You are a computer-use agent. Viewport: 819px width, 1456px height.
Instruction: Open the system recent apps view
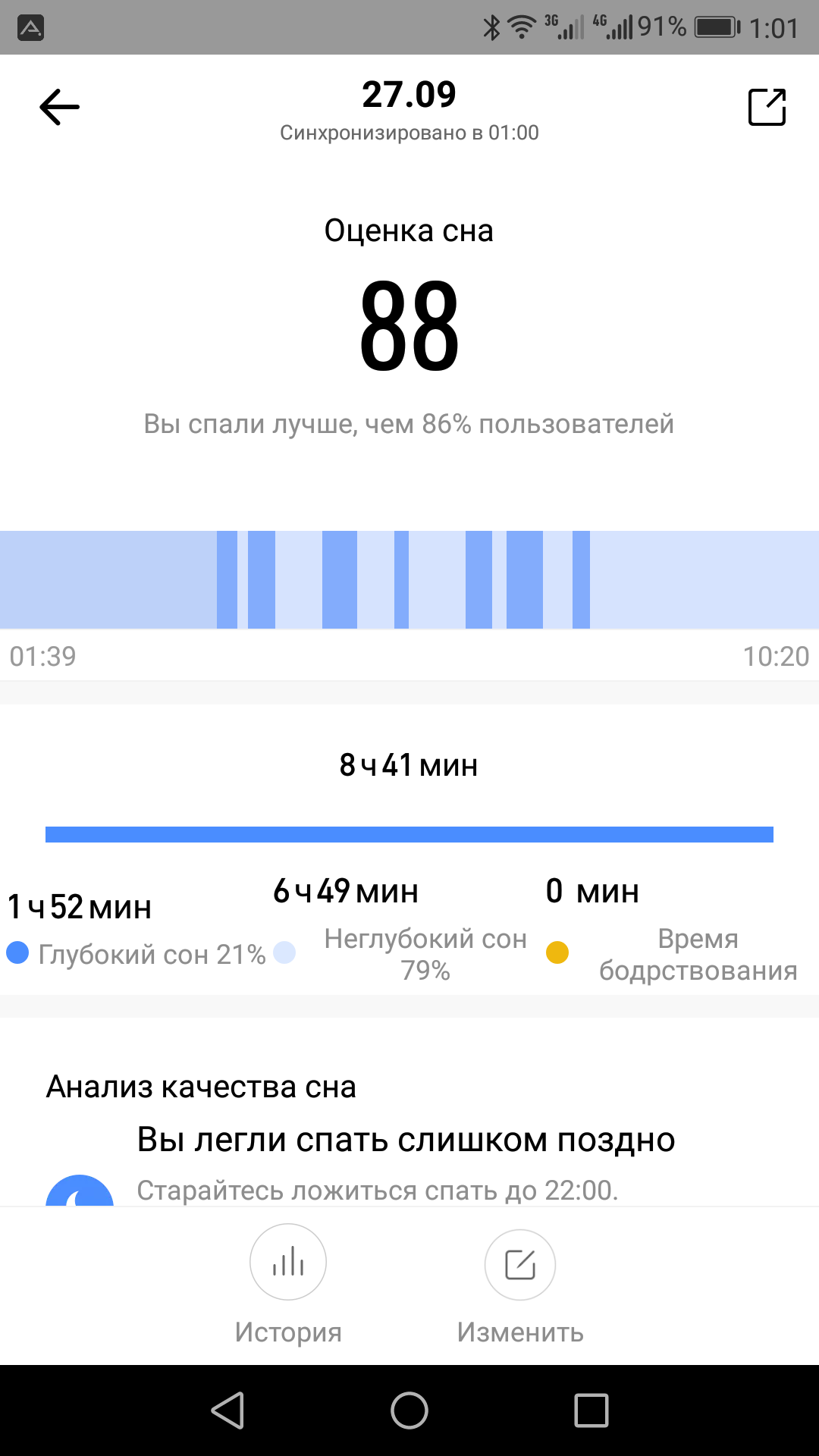(x=591, y=1410)
